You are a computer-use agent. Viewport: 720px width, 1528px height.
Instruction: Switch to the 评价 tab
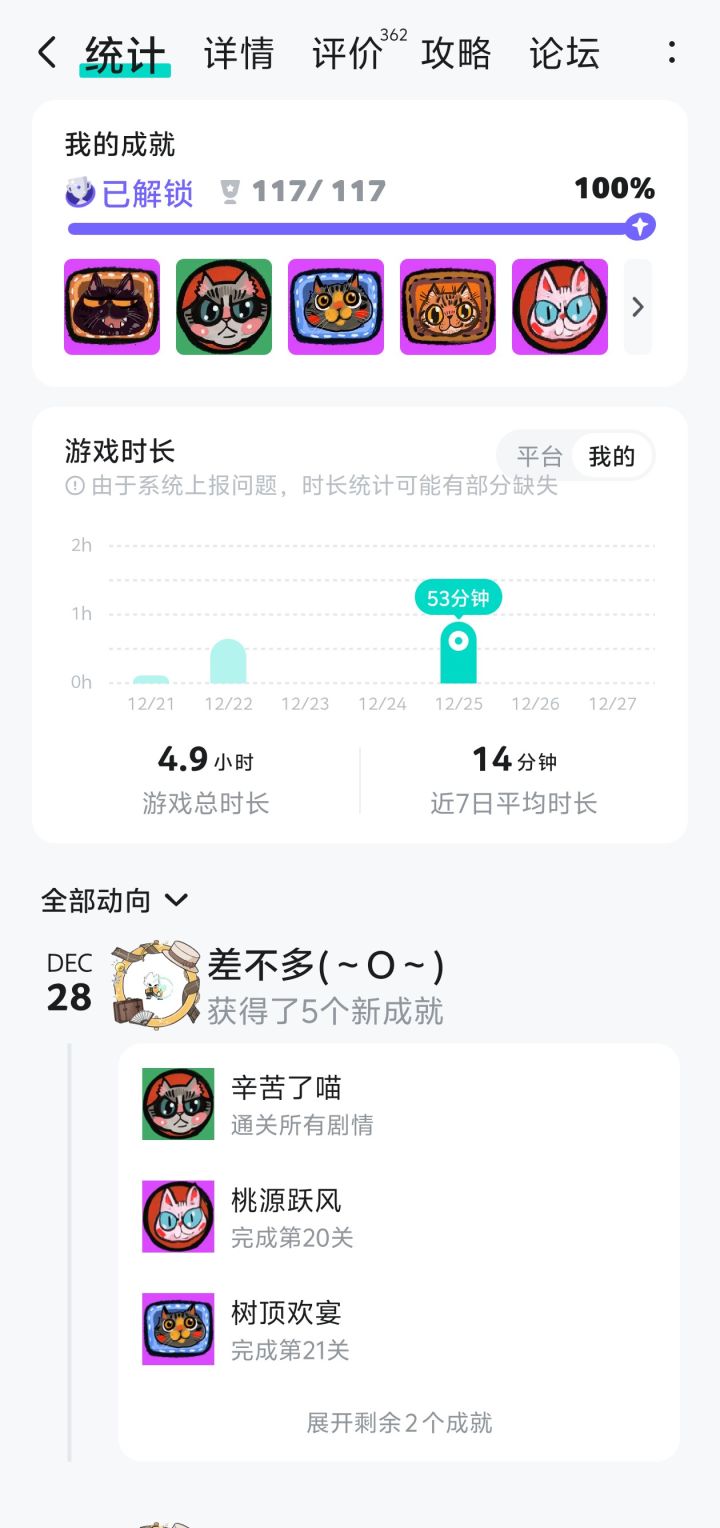pyautogui.click(x=347, y=54)
